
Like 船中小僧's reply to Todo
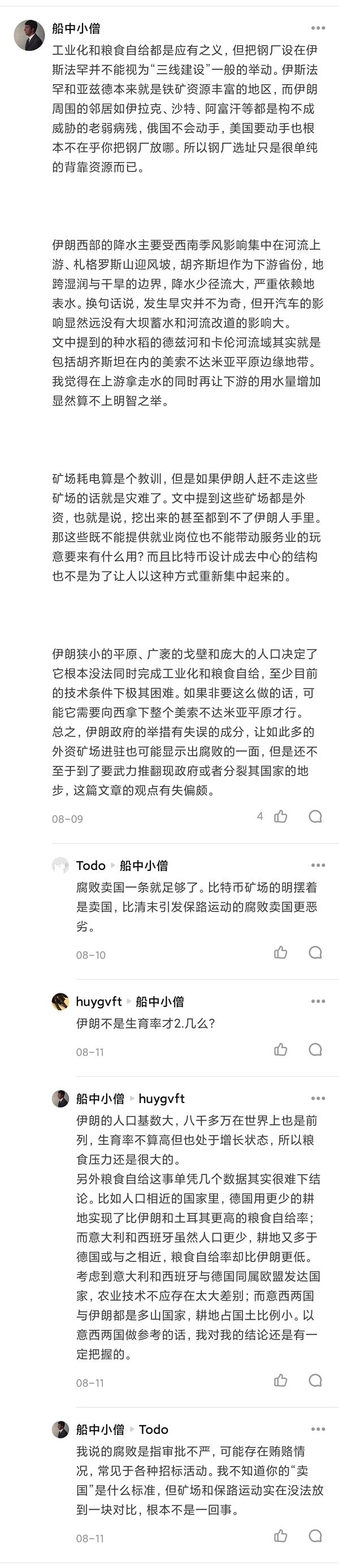[x=281, y=1536]
